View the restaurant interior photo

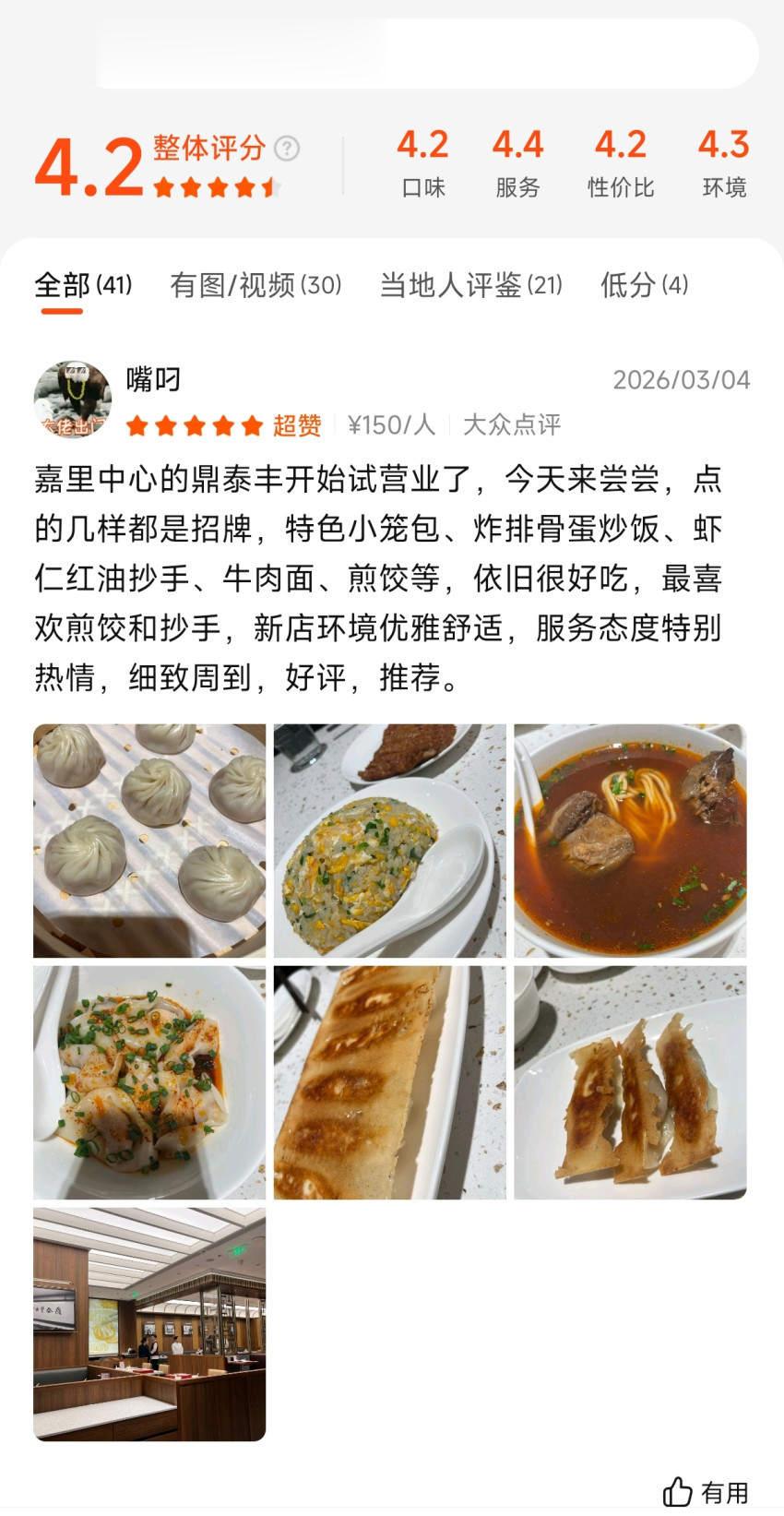point(149,1324)
